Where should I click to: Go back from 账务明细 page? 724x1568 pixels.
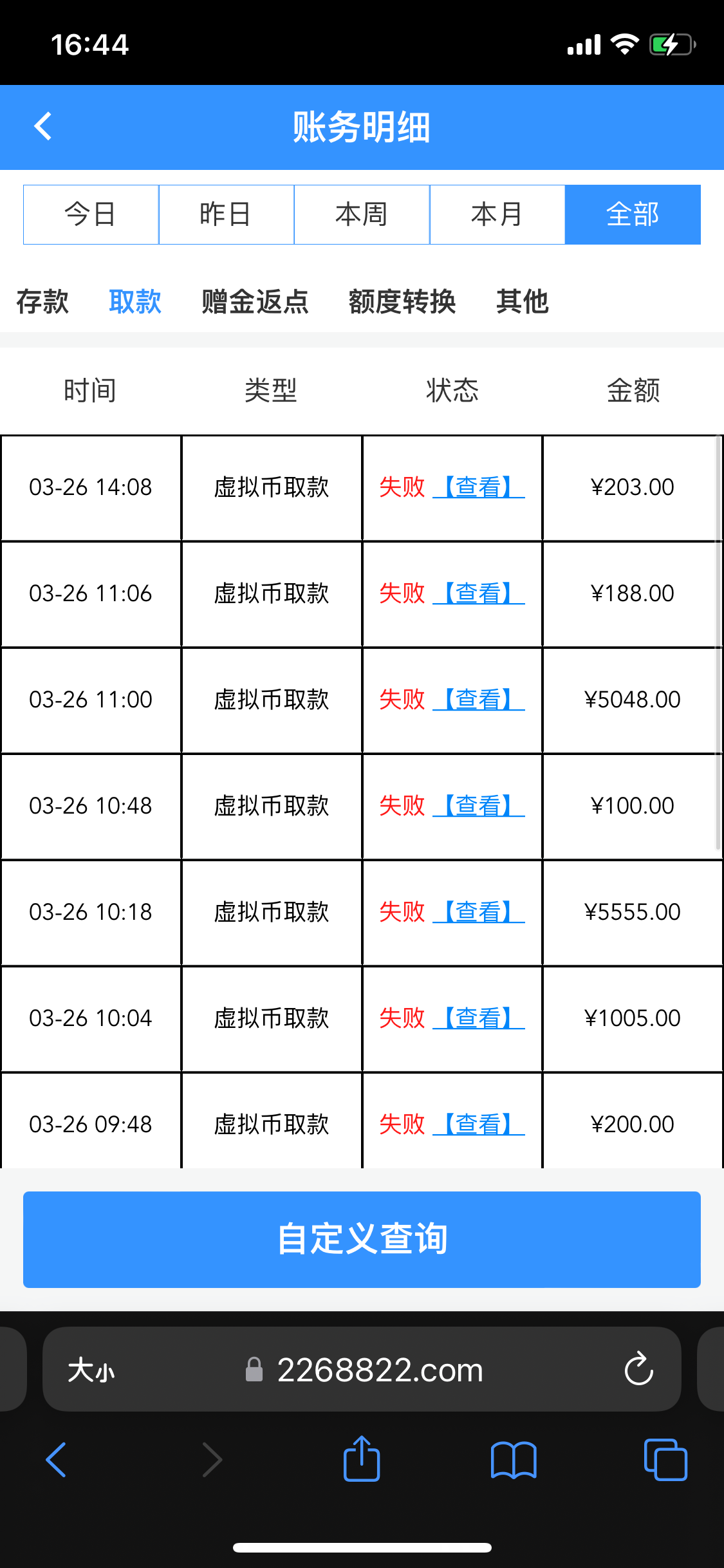(x=43, y=126)
